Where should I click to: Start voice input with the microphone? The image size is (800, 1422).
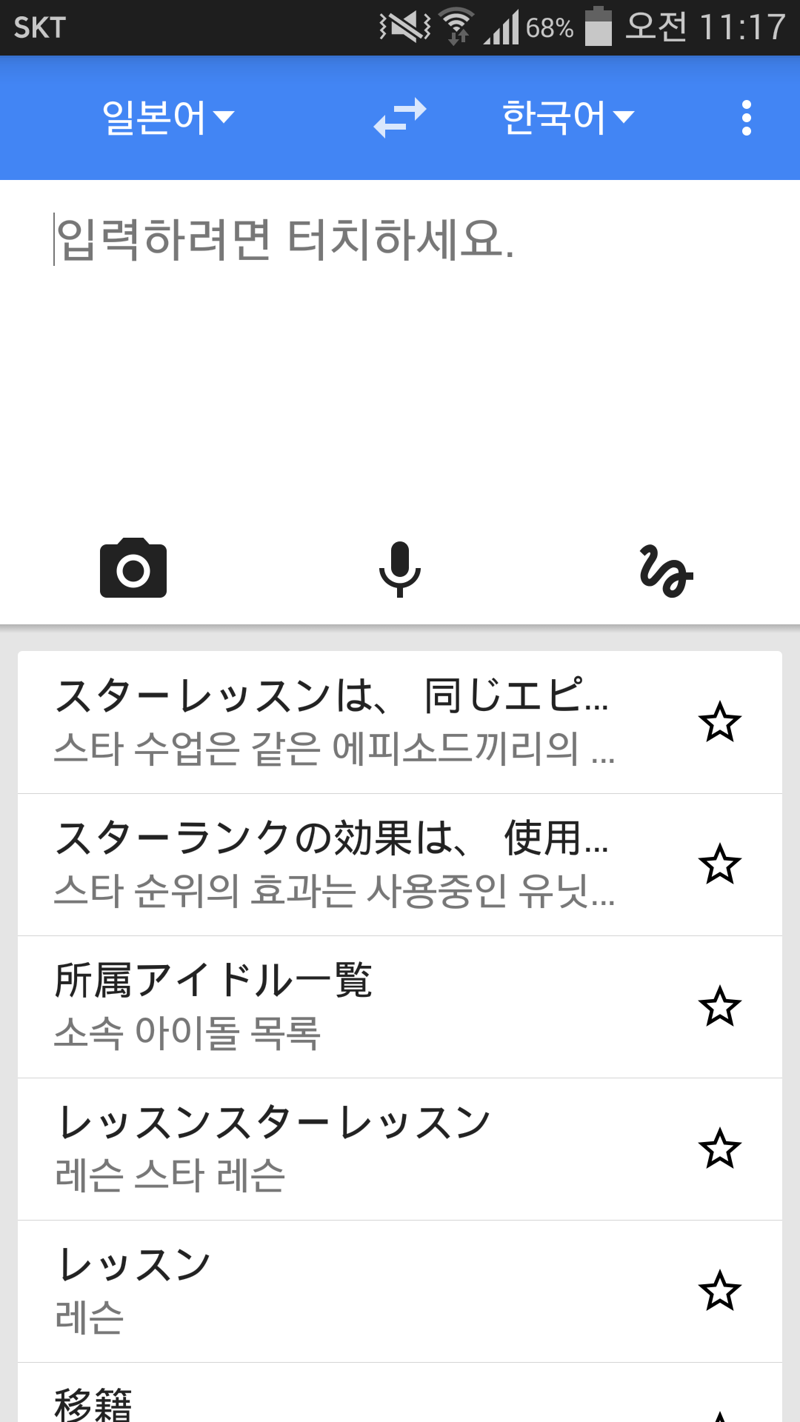400,568
